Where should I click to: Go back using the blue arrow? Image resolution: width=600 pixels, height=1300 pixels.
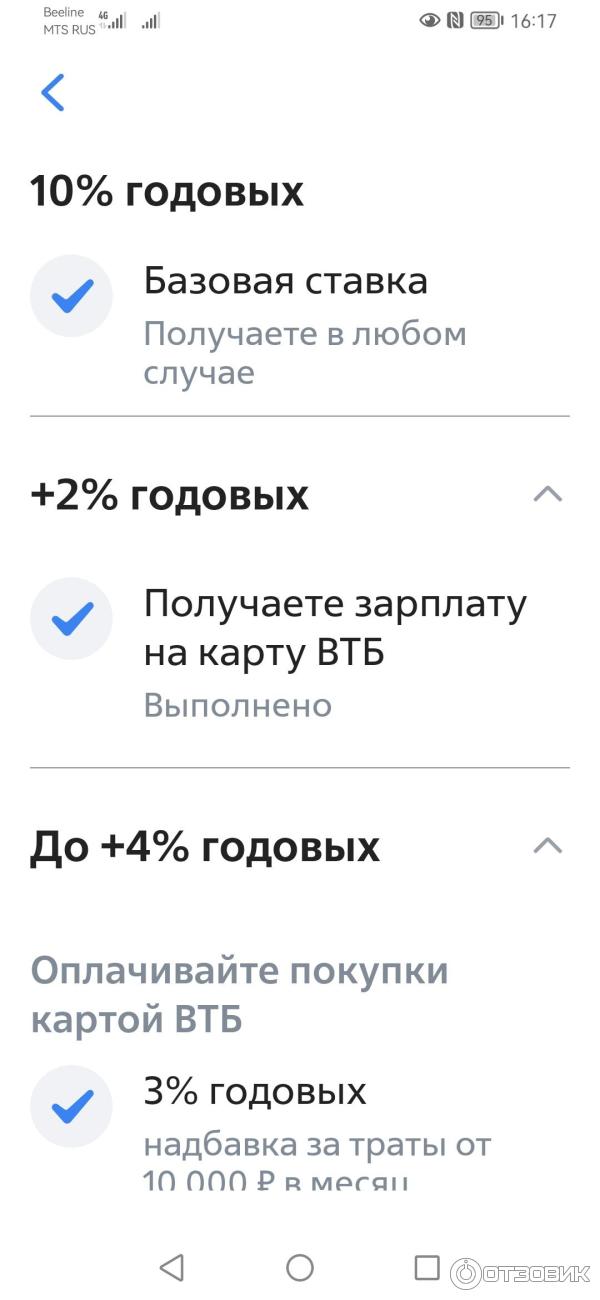[53, 93]
